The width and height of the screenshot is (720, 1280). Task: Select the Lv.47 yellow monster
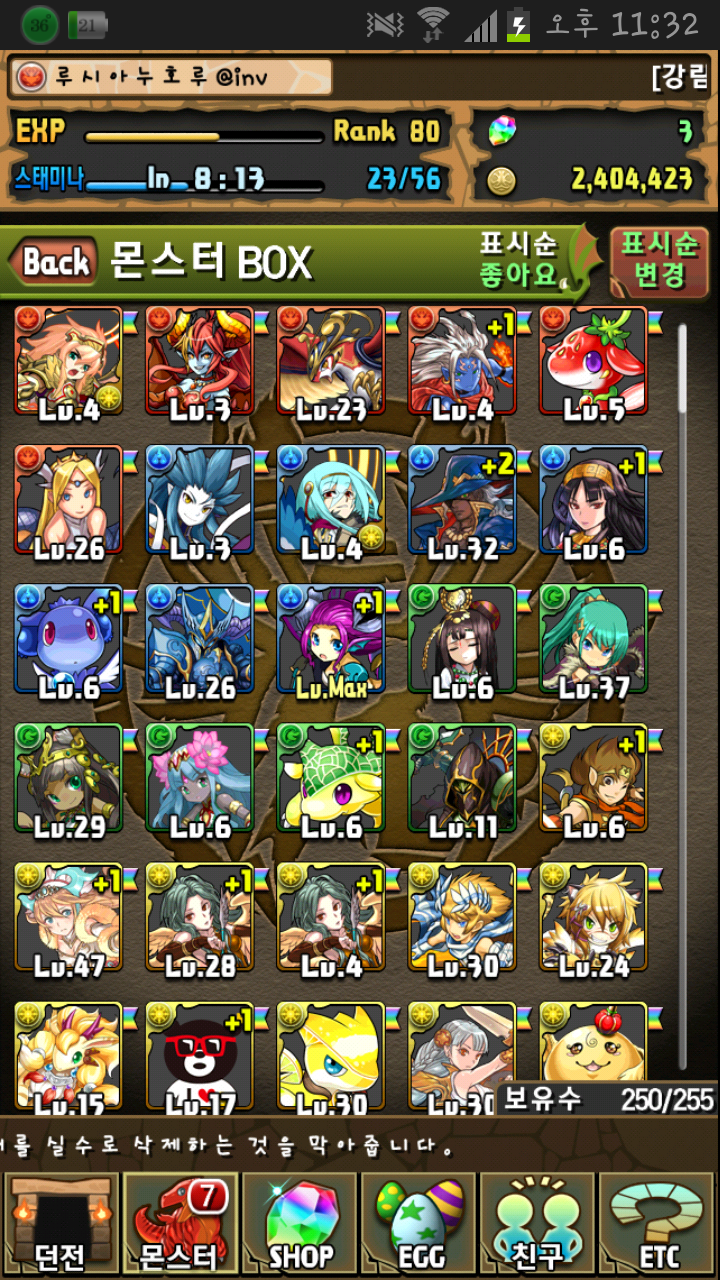pos(68,918)
